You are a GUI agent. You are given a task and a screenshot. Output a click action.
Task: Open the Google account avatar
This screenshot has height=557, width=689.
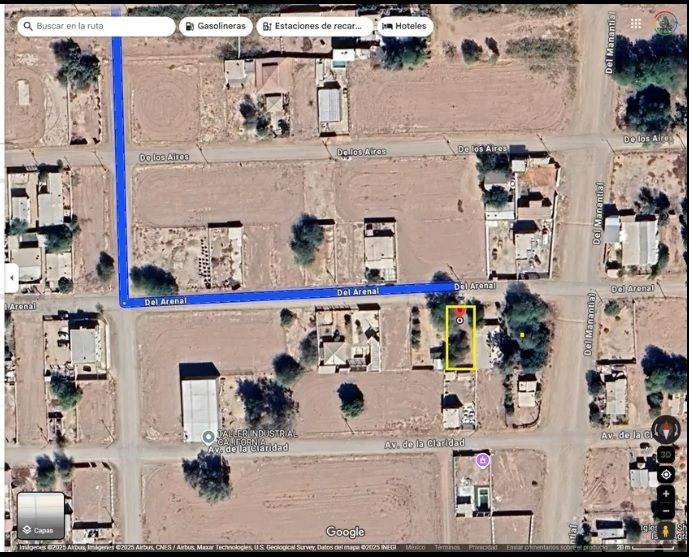pyautogui.click(x=665, y=23)
